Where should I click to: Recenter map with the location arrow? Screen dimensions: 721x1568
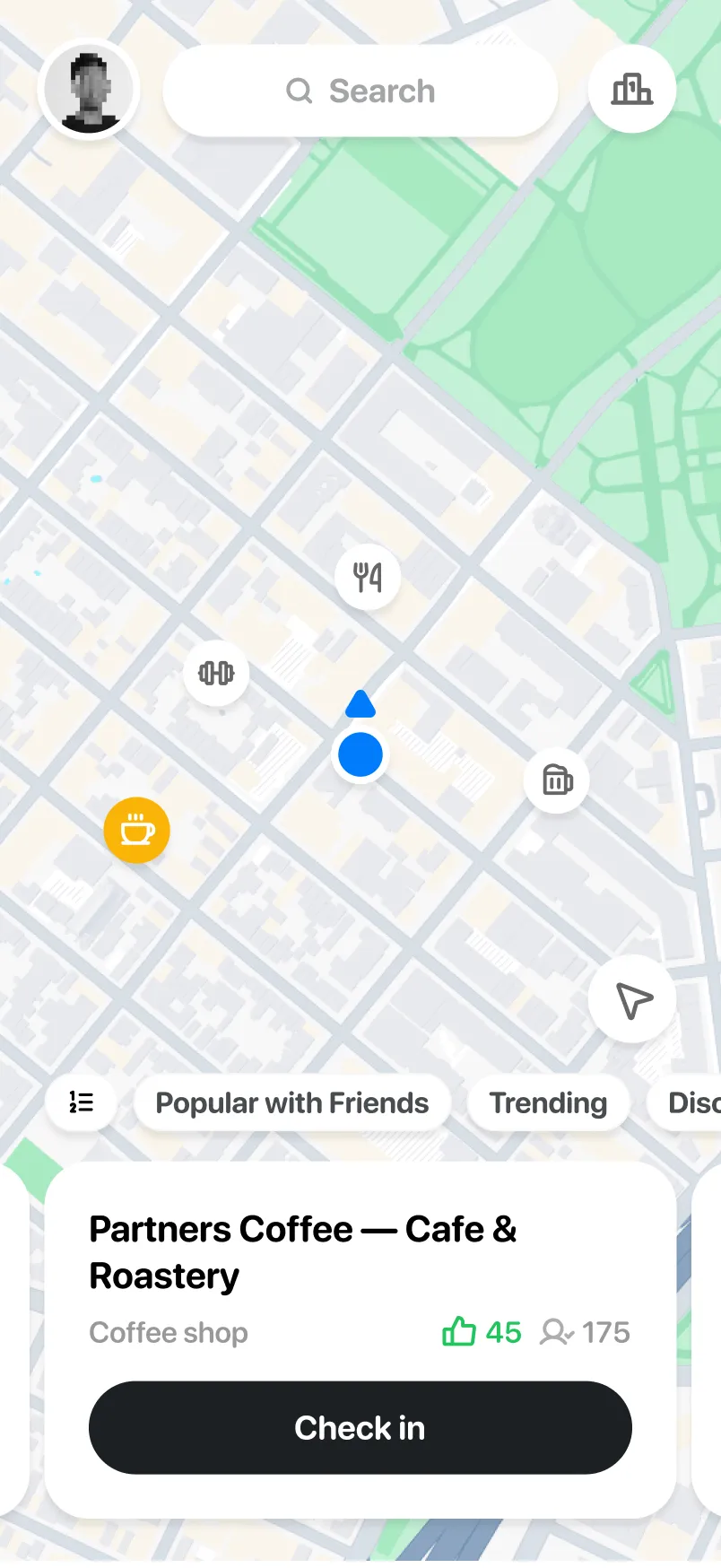632,999
